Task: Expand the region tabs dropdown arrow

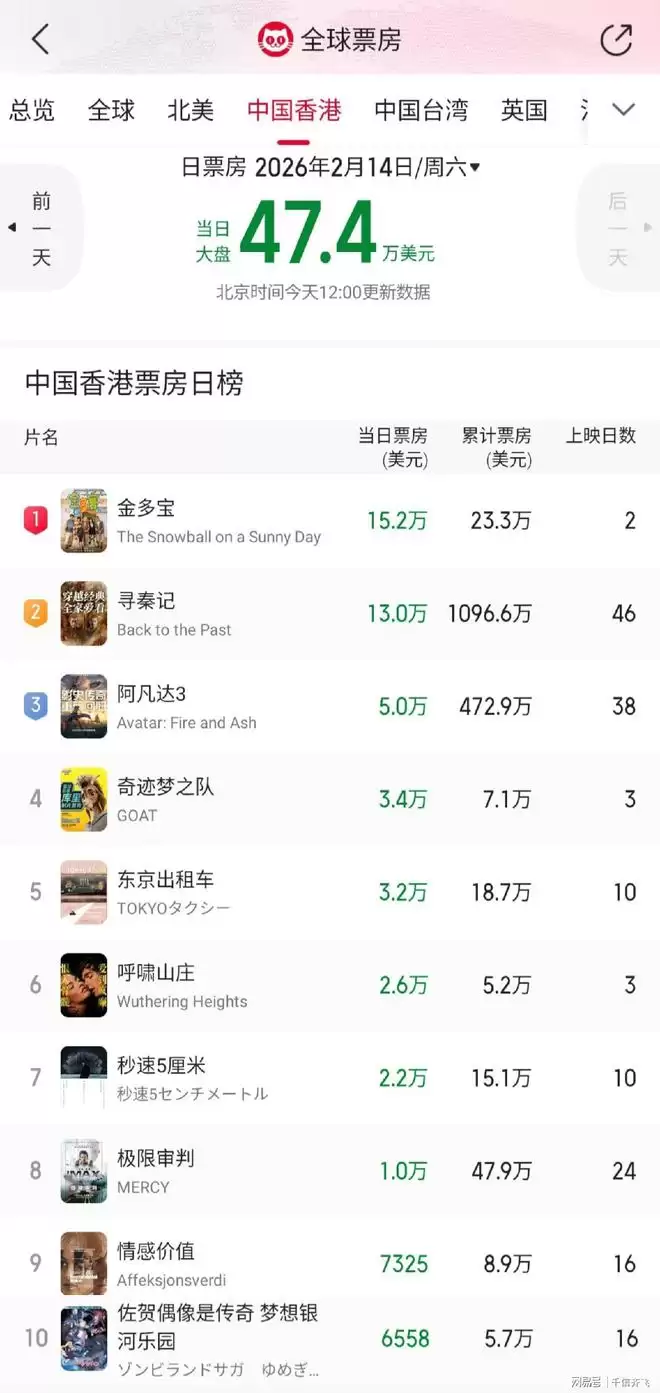Action: [x=624, y=110]
